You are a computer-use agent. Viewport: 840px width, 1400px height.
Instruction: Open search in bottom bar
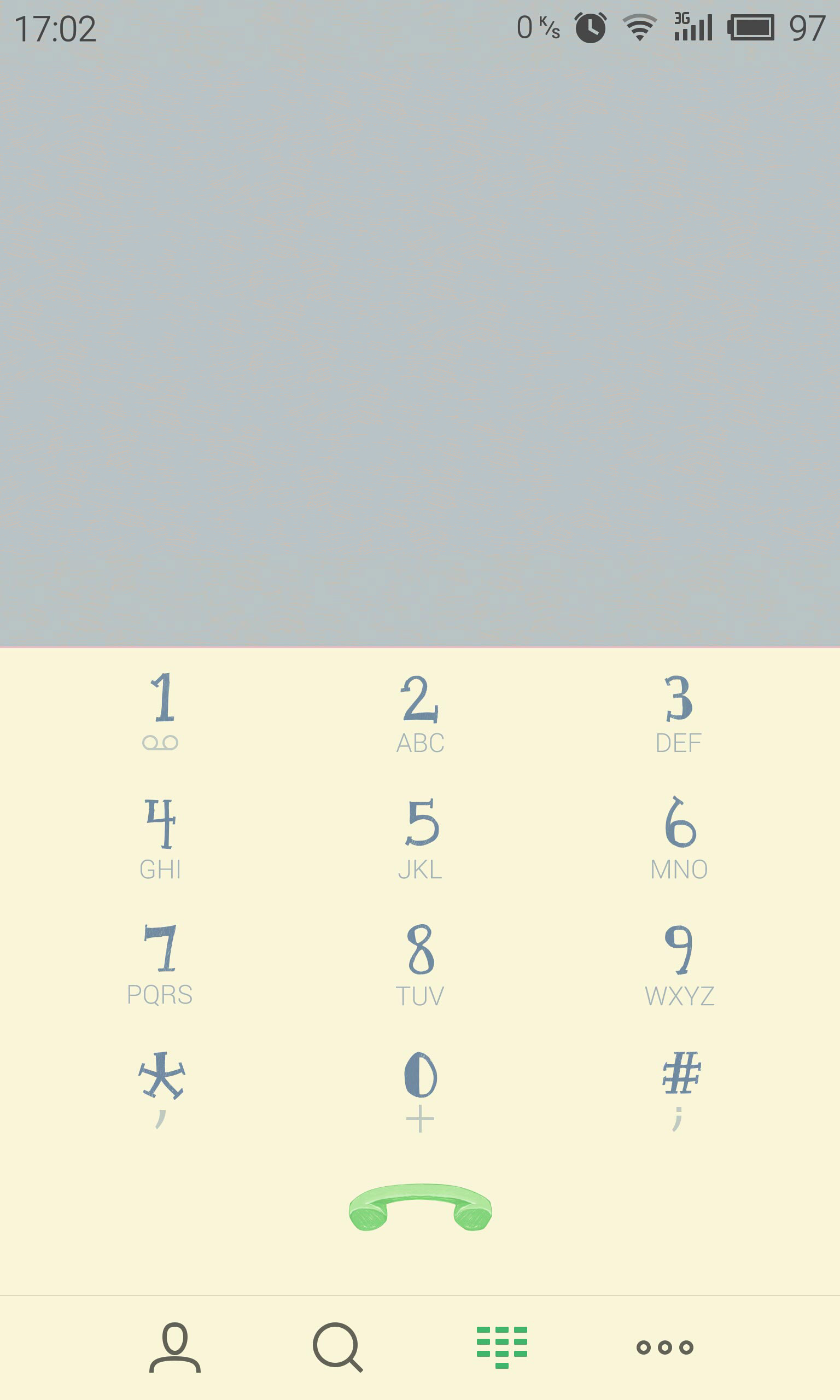[338, 1347]
